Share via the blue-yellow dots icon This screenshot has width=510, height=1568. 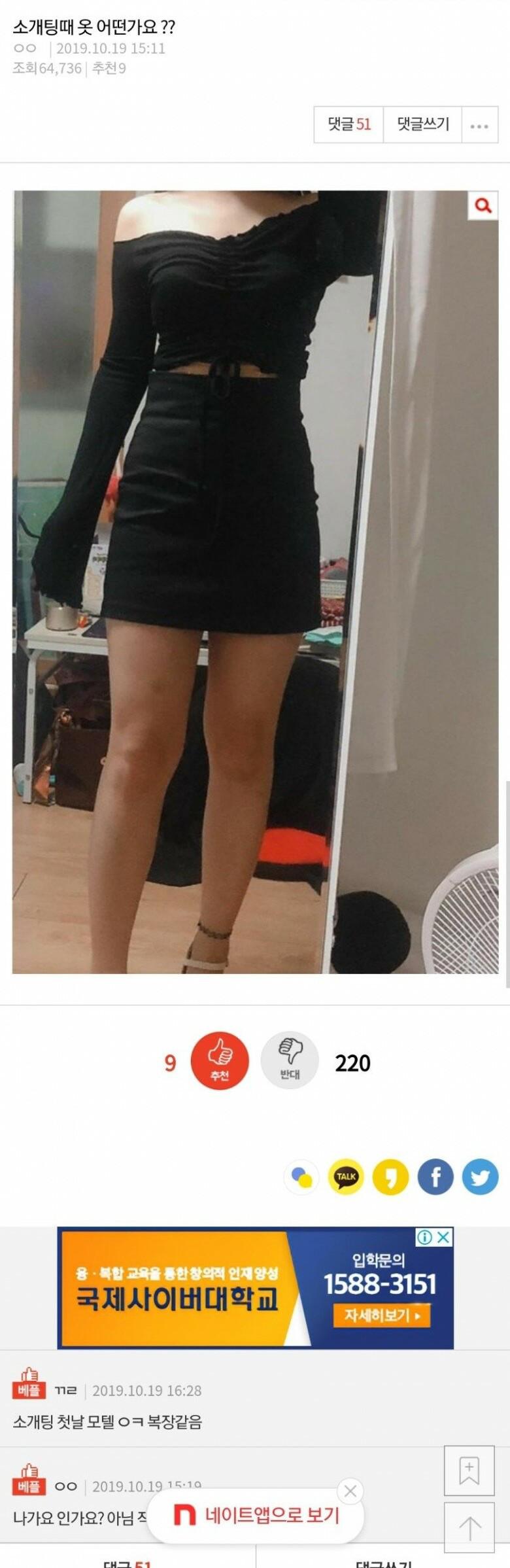tap(301, 1176)
